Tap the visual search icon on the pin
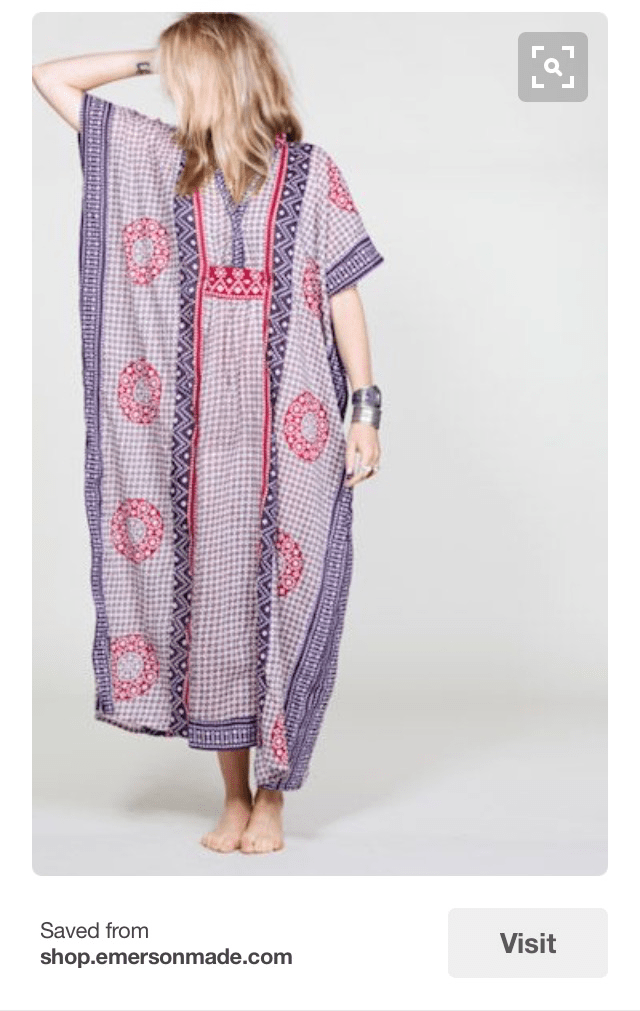640x1011 pixels. (x=552, y=67)
